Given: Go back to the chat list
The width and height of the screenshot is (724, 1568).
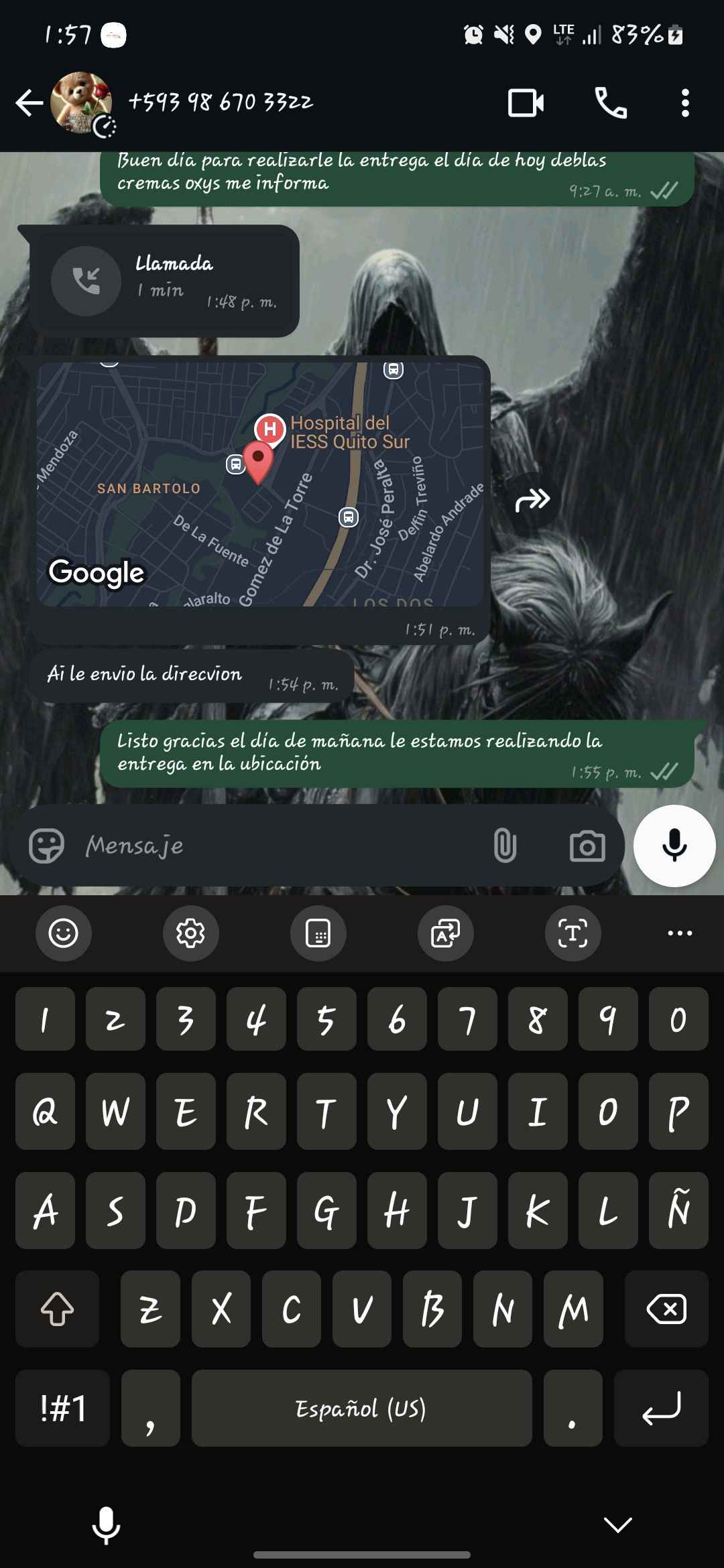Looking at the screenshot, I should coord(29,103).
